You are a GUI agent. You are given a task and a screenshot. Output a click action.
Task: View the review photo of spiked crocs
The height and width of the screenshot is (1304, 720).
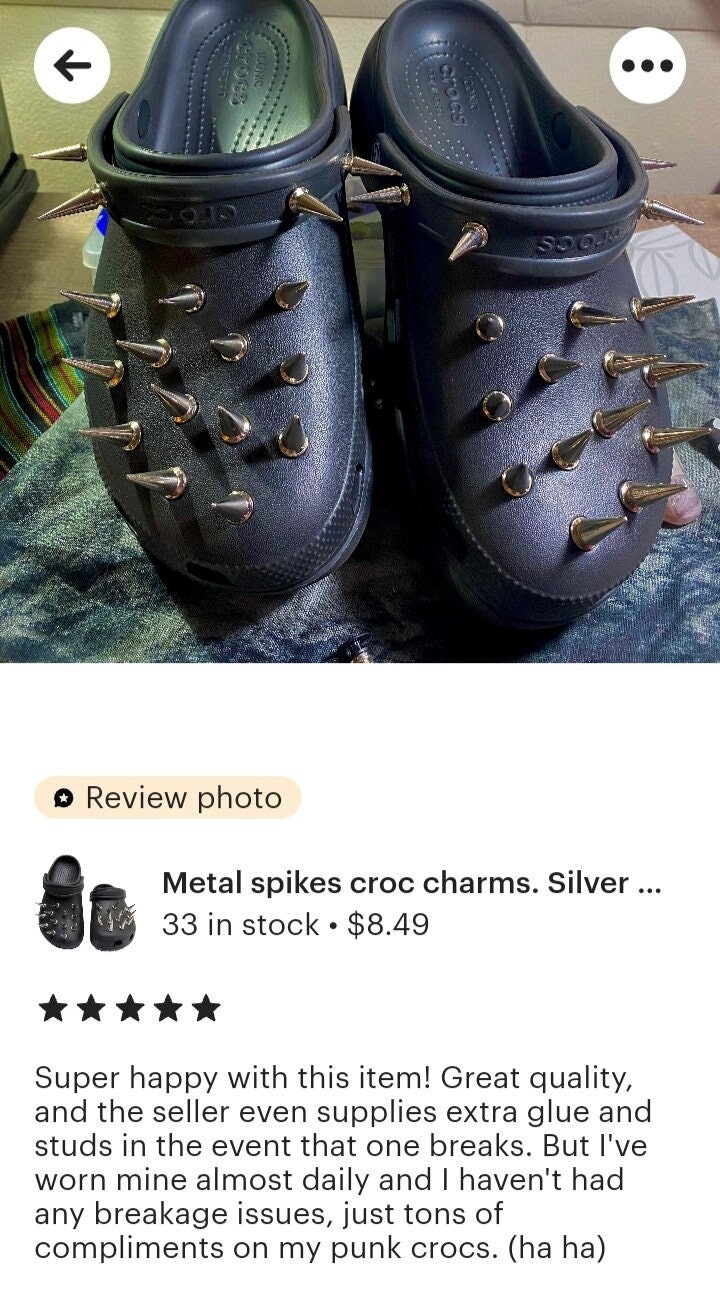pyautogui.click(x=360, y=331)
